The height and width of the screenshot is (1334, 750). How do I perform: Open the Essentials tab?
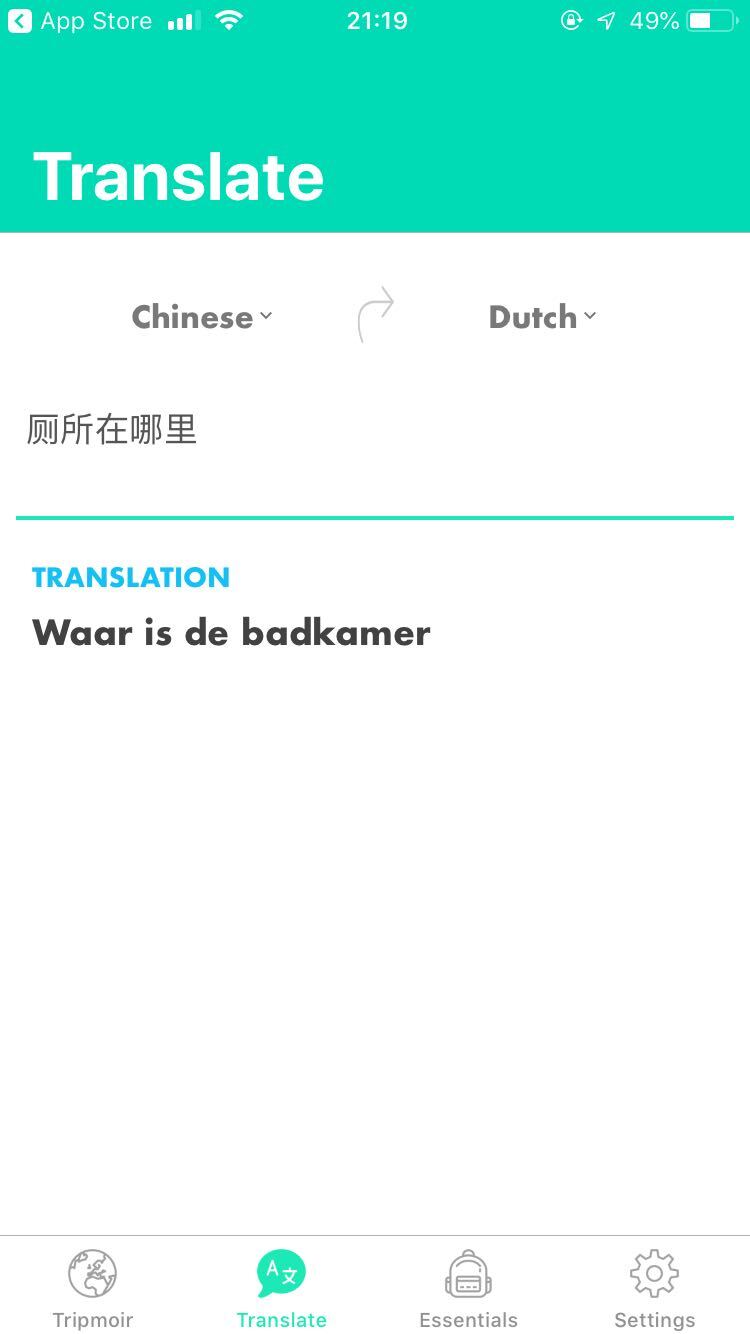click(x=468, y=1288)
